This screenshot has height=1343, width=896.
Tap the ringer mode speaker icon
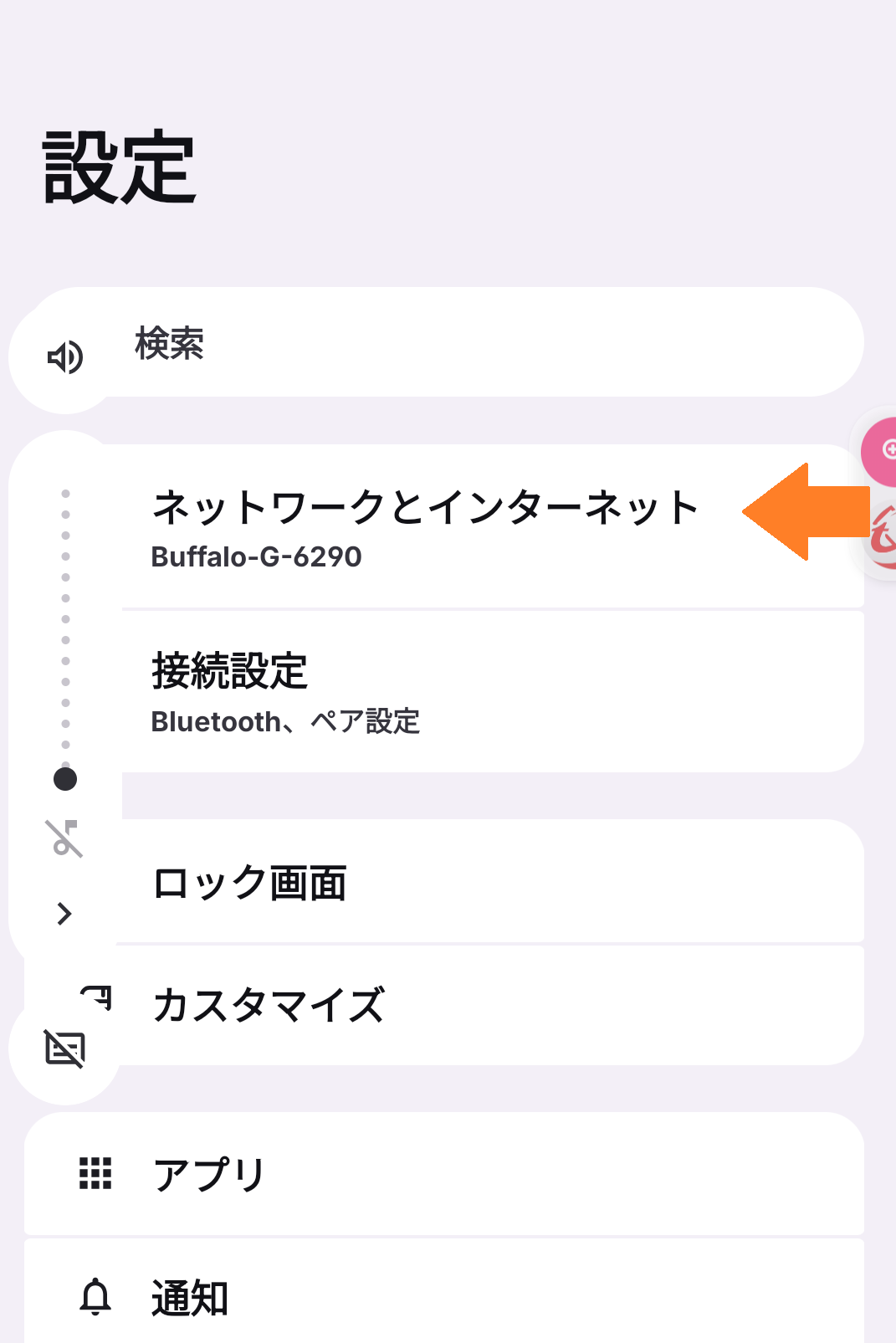(65, 358)
